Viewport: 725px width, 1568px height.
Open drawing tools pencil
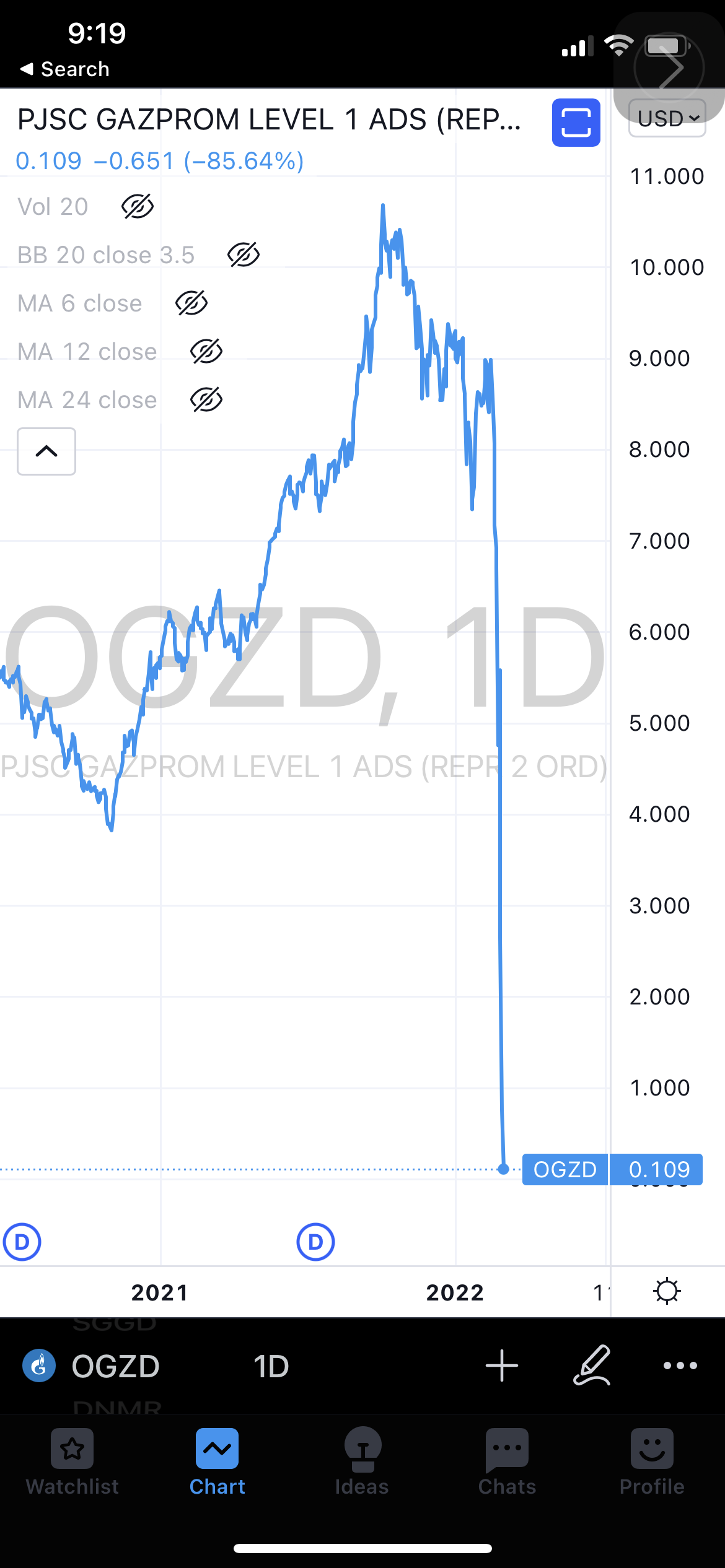coord(592,1365)
